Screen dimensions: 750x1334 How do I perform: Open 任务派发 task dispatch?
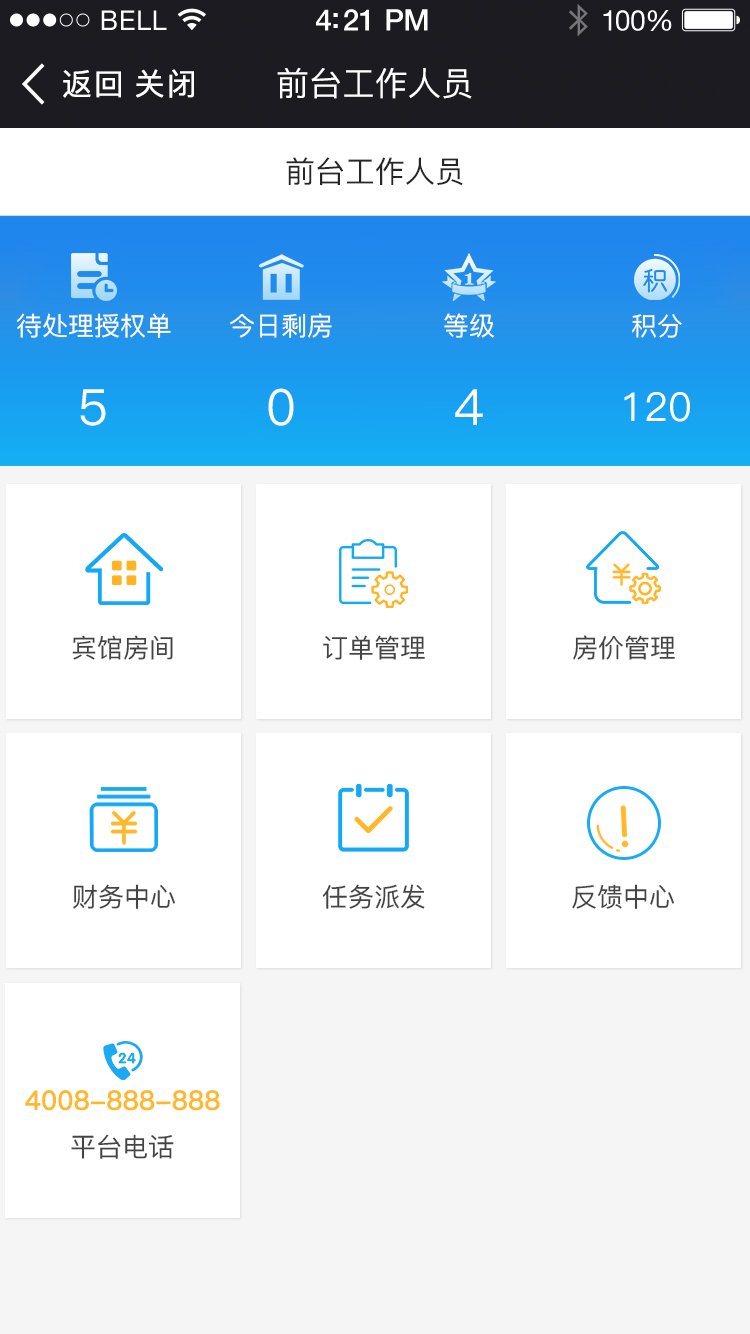click(x=374, y=850)
